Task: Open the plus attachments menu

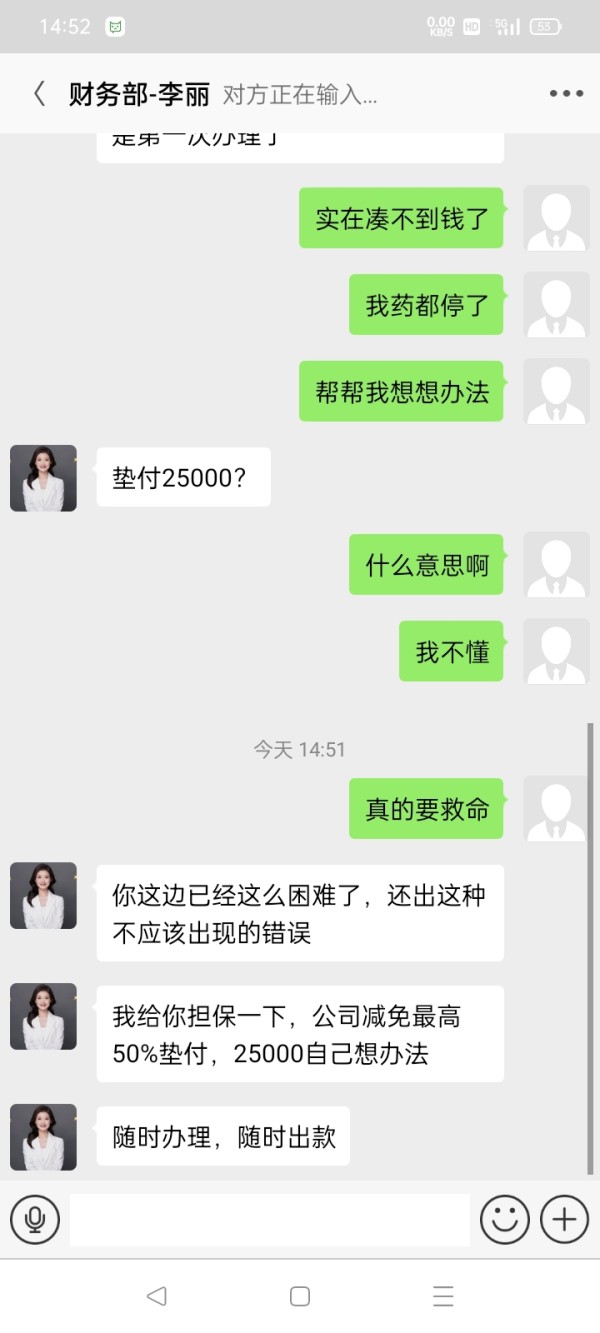Action: [565, 1219]
